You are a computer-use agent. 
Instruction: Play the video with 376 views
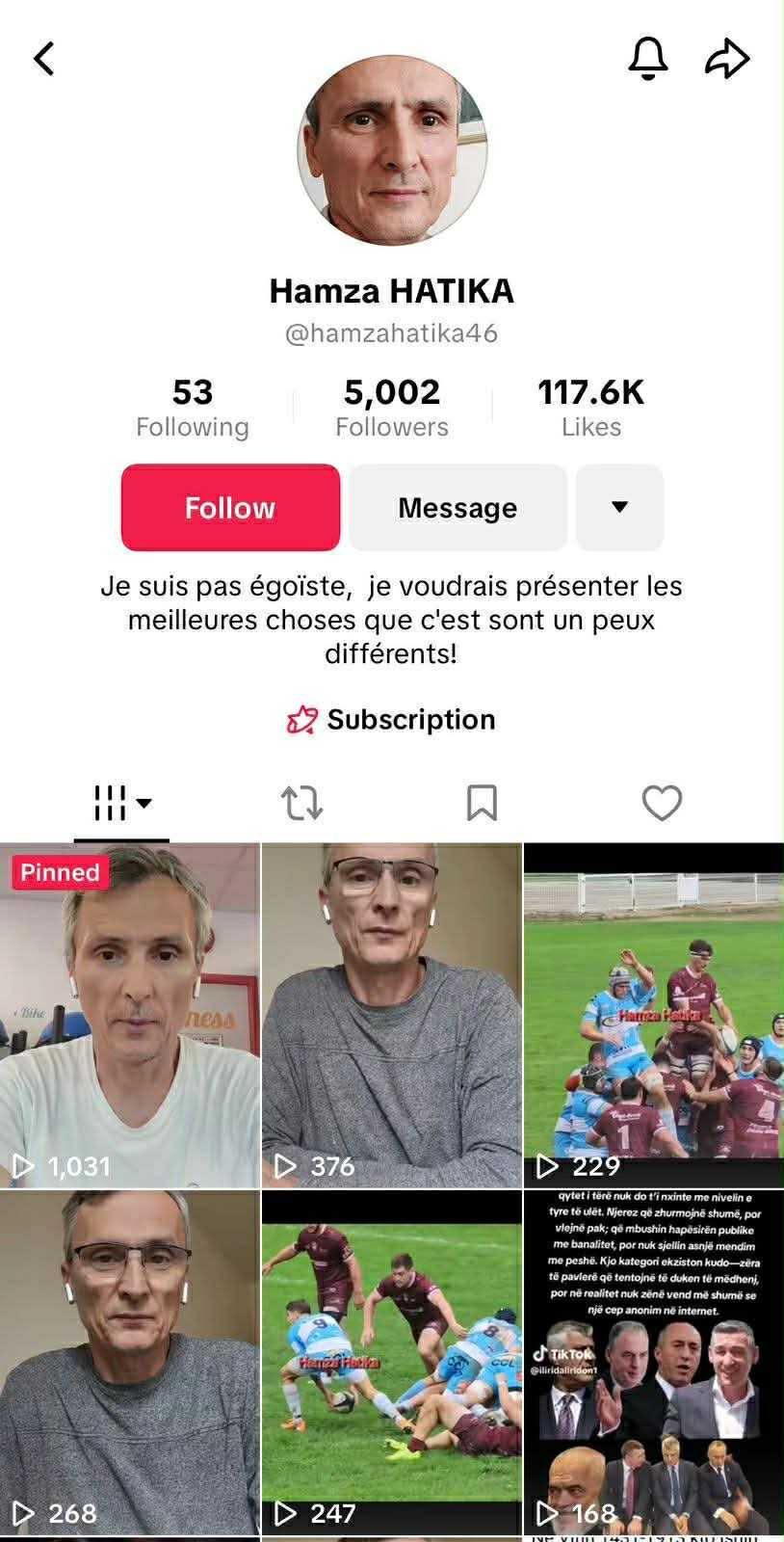(x=392, y=1015)
